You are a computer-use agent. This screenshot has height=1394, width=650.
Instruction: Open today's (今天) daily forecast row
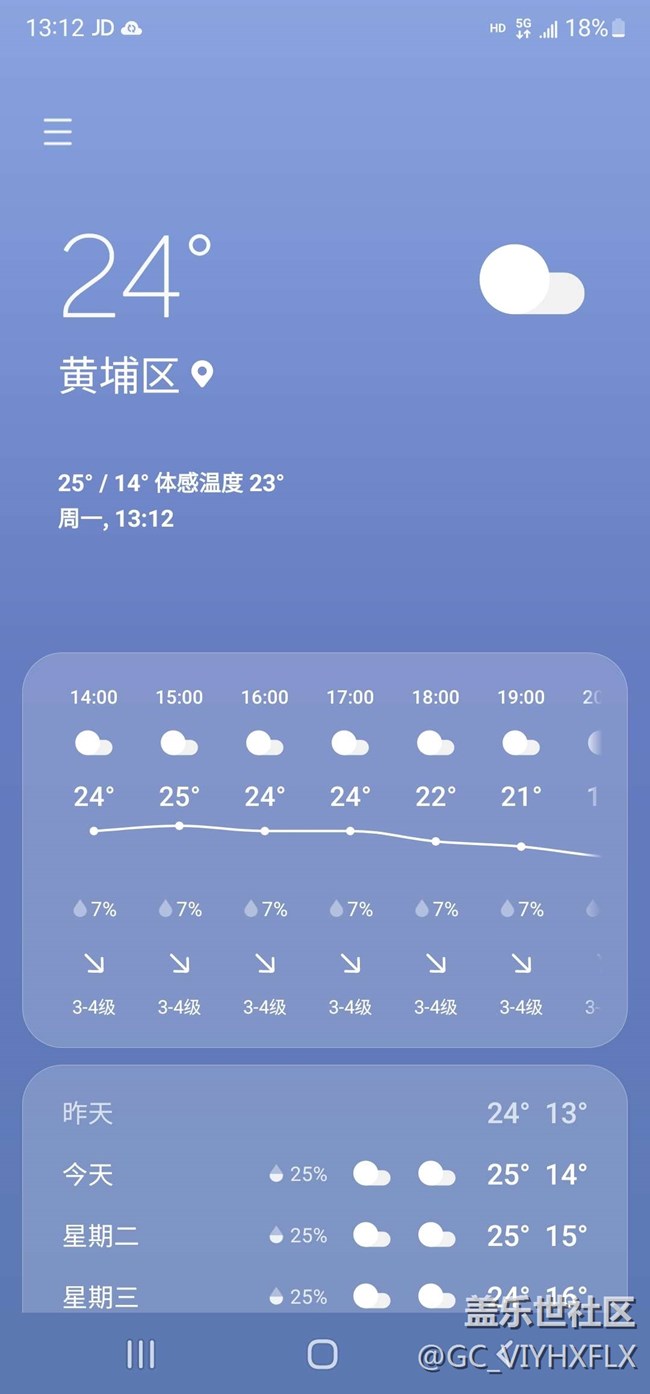325,1174
